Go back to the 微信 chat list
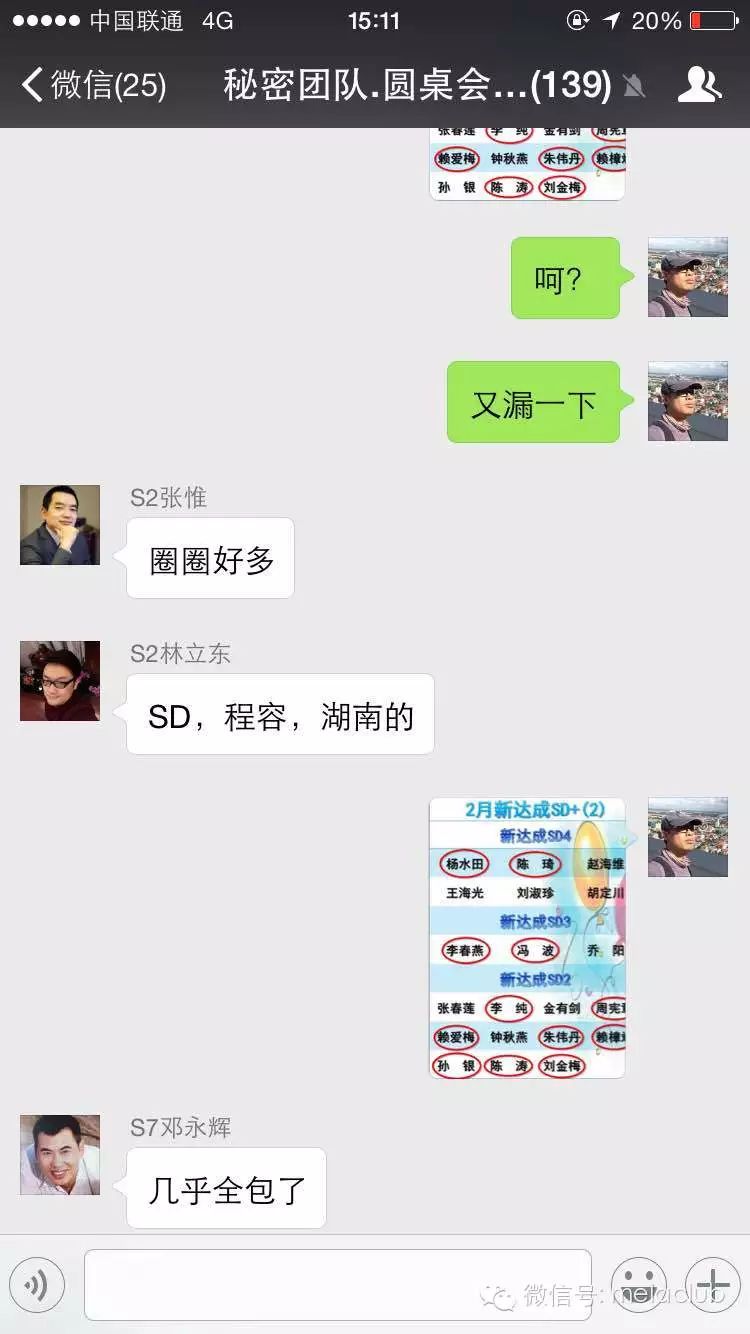Viewport: 750px width, 1334px height. click(x=92, y=85)
